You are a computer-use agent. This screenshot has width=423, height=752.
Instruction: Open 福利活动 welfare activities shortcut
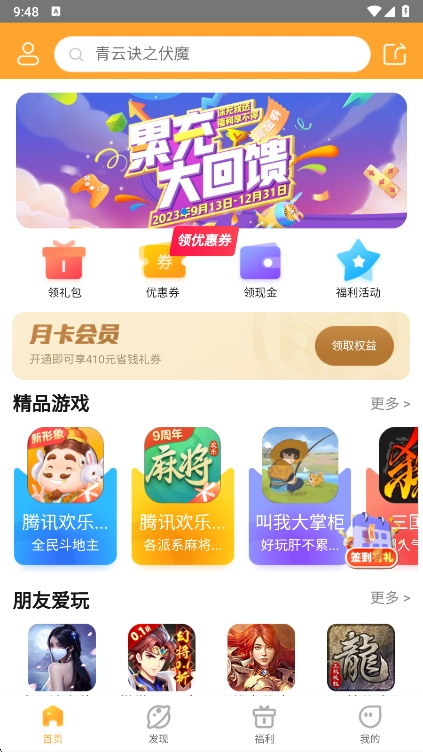point(358,269)
